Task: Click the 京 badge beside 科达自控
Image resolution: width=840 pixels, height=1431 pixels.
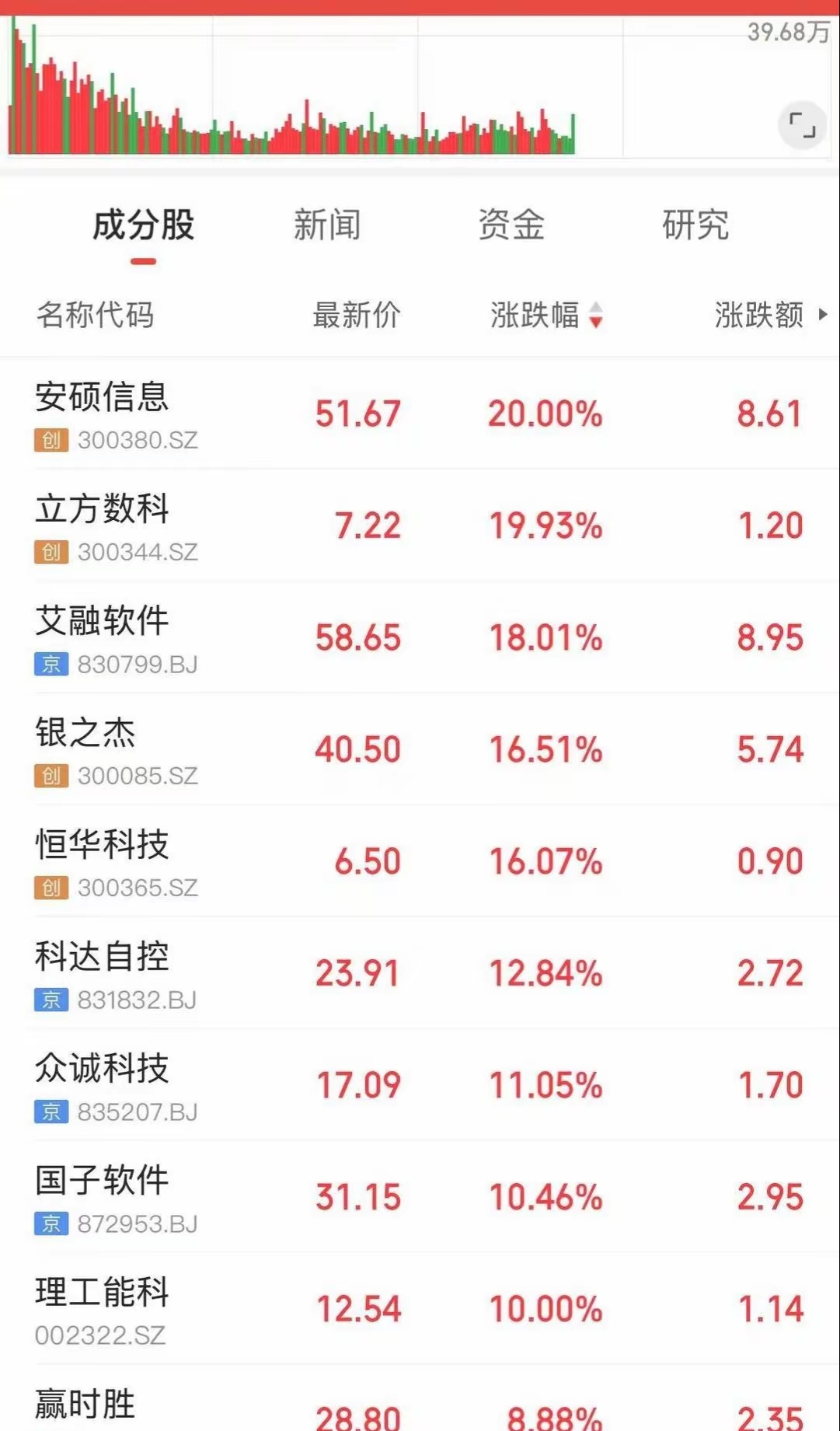Action: coord(50,1001)
